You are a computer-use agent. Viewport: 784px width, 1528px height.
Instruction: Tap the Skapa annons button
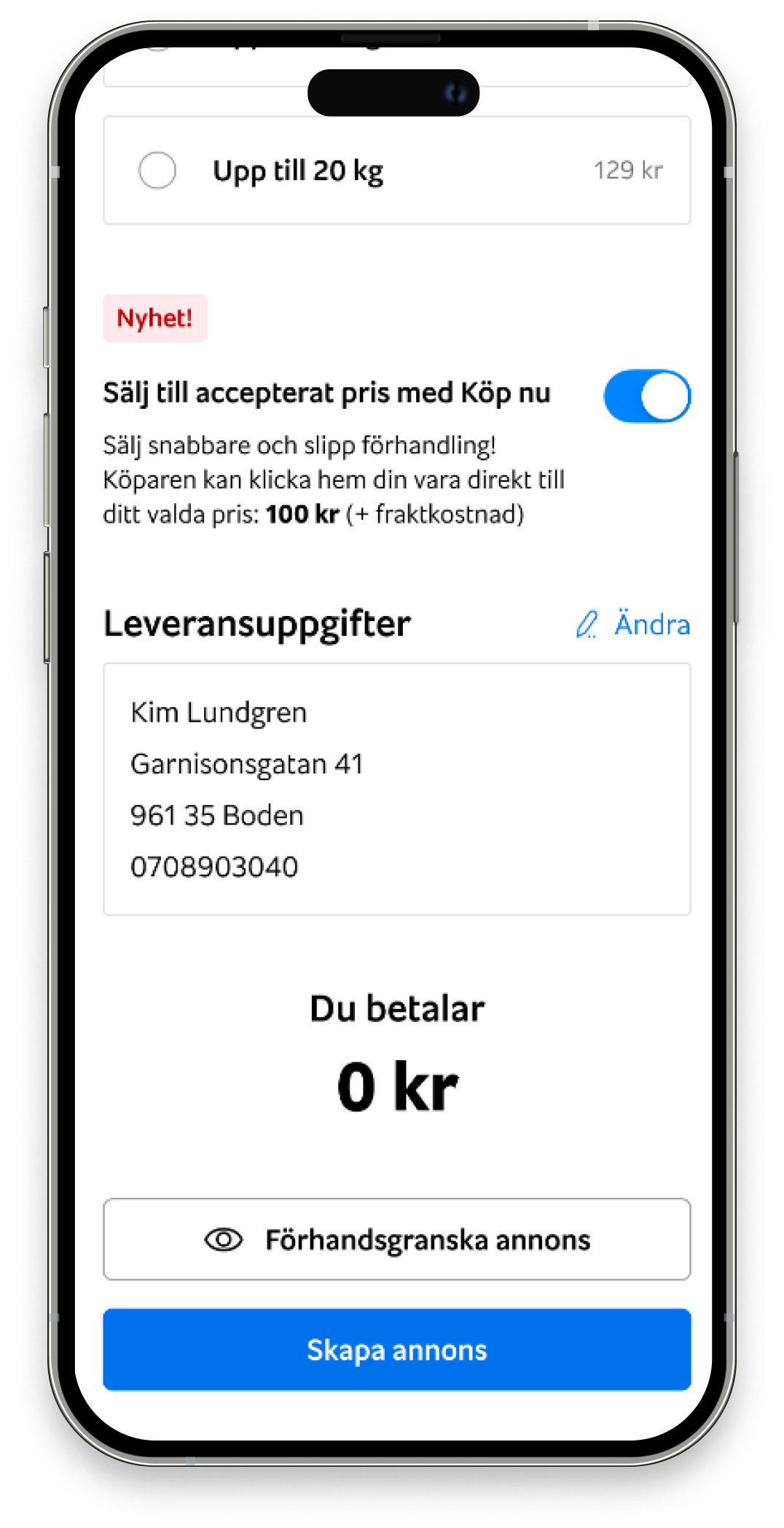[x=396, y=1349]
